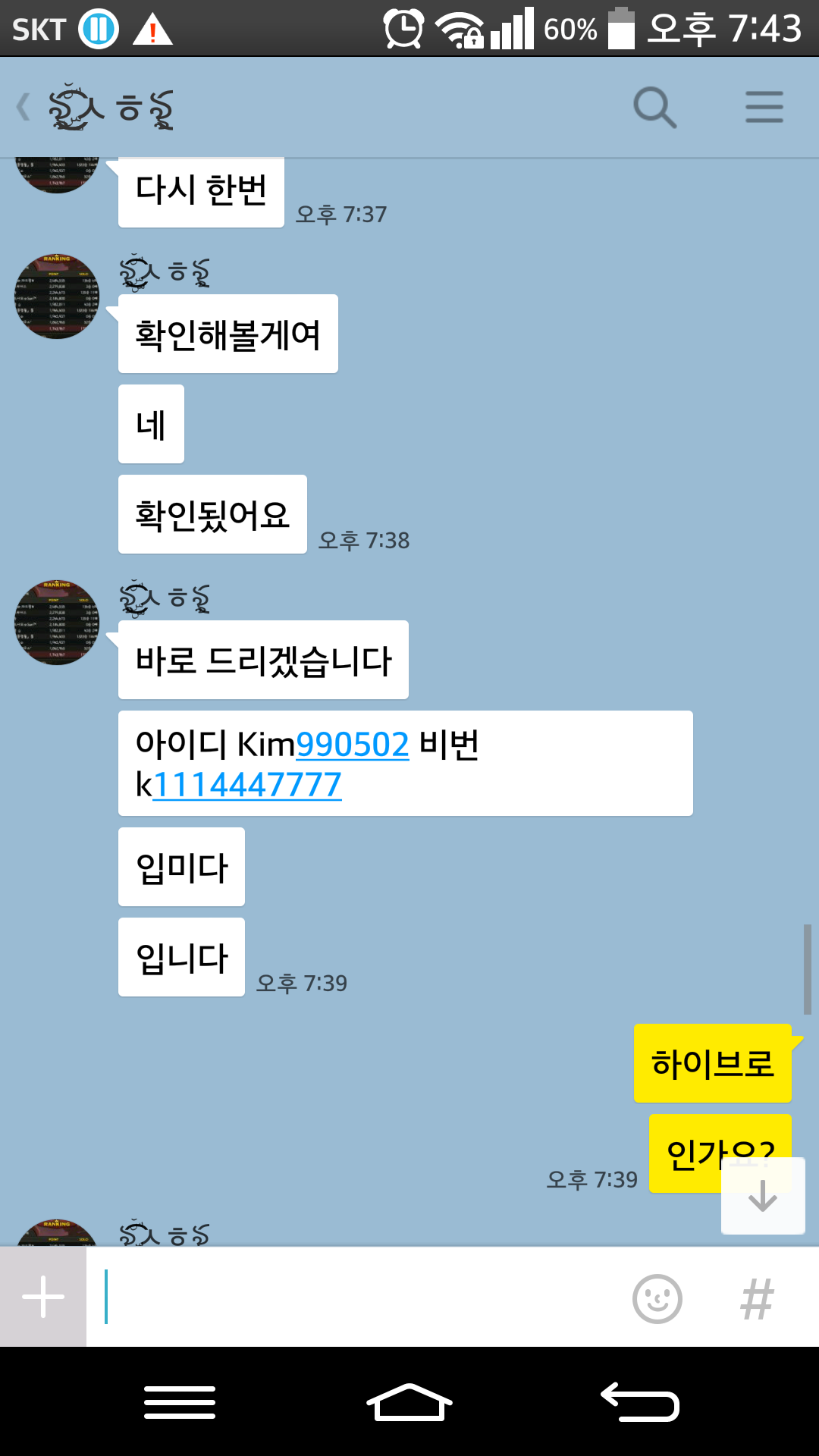The width and height of the screenshot is (819, 1456).
Task: Go to the home screen
Action: (409, 1402)
